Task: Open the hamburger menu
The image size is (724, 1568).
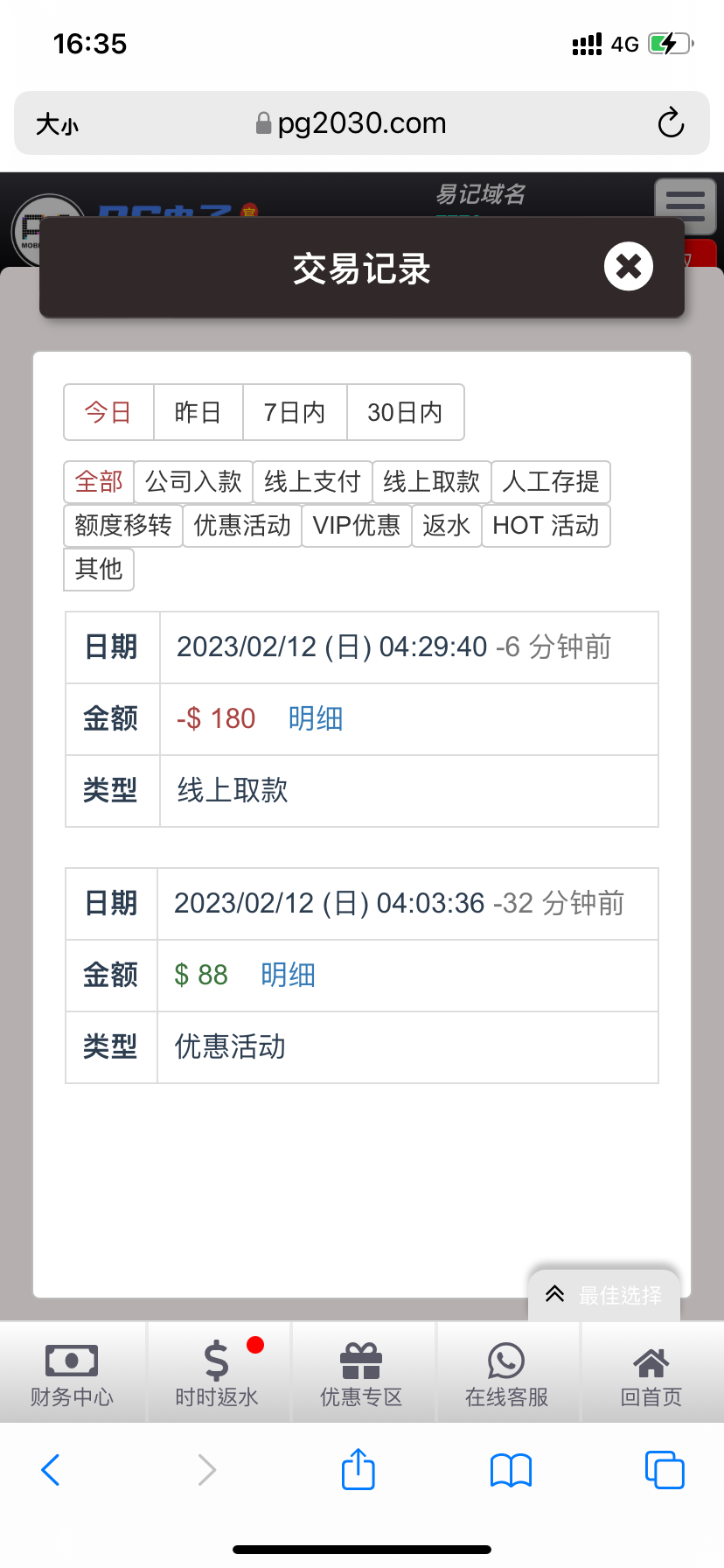Action: tap(686, 206)
